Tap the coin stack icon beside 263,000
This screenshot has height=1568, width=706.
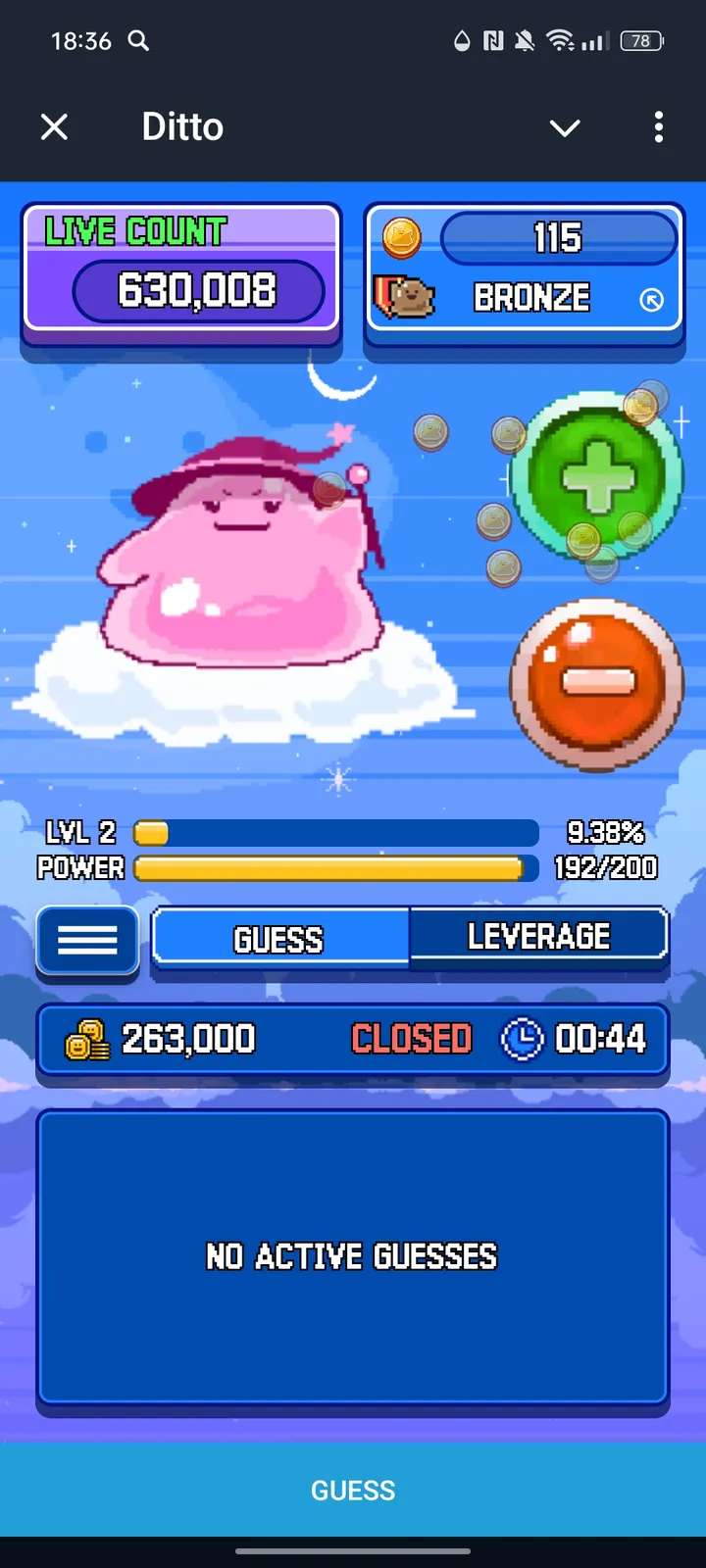coord(88,1039)
